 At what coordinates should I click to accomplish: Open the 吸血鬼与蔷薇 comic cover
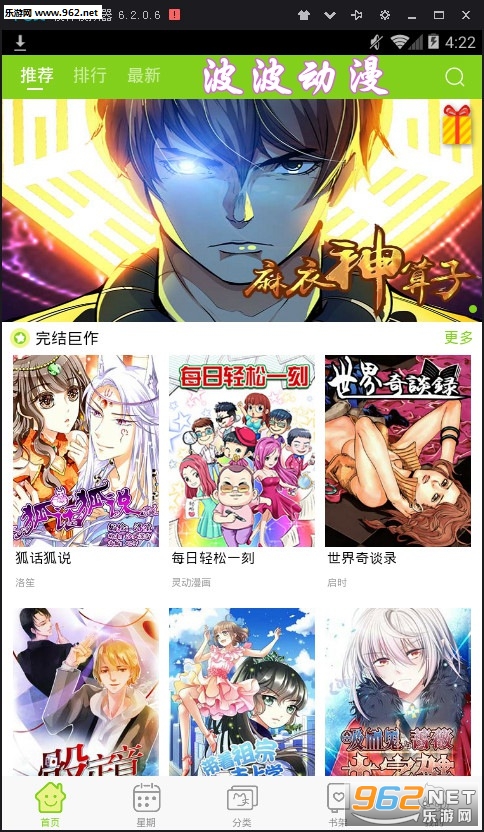click(x=398, y=692)
